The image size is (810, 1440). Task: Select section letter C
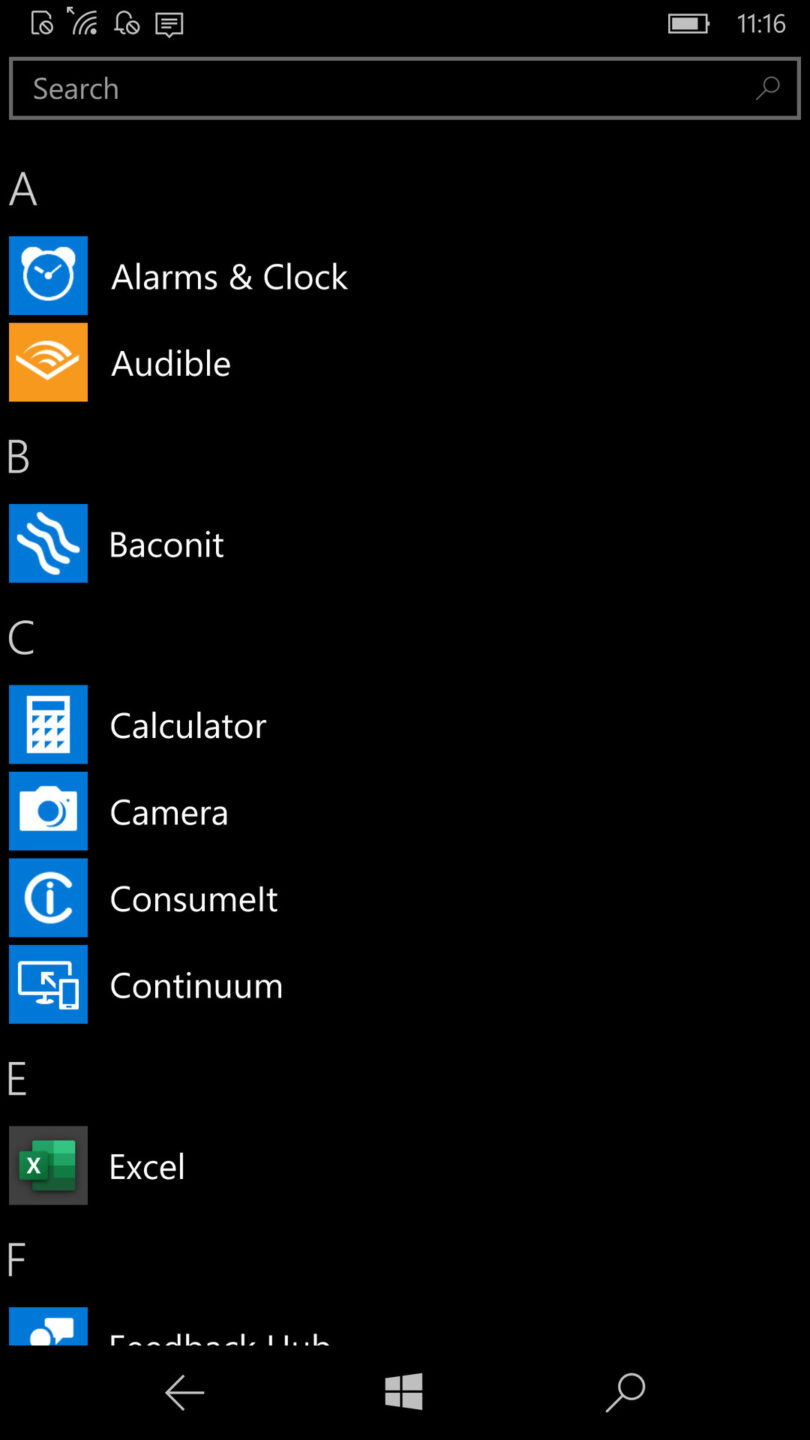[x=21, y=637]
